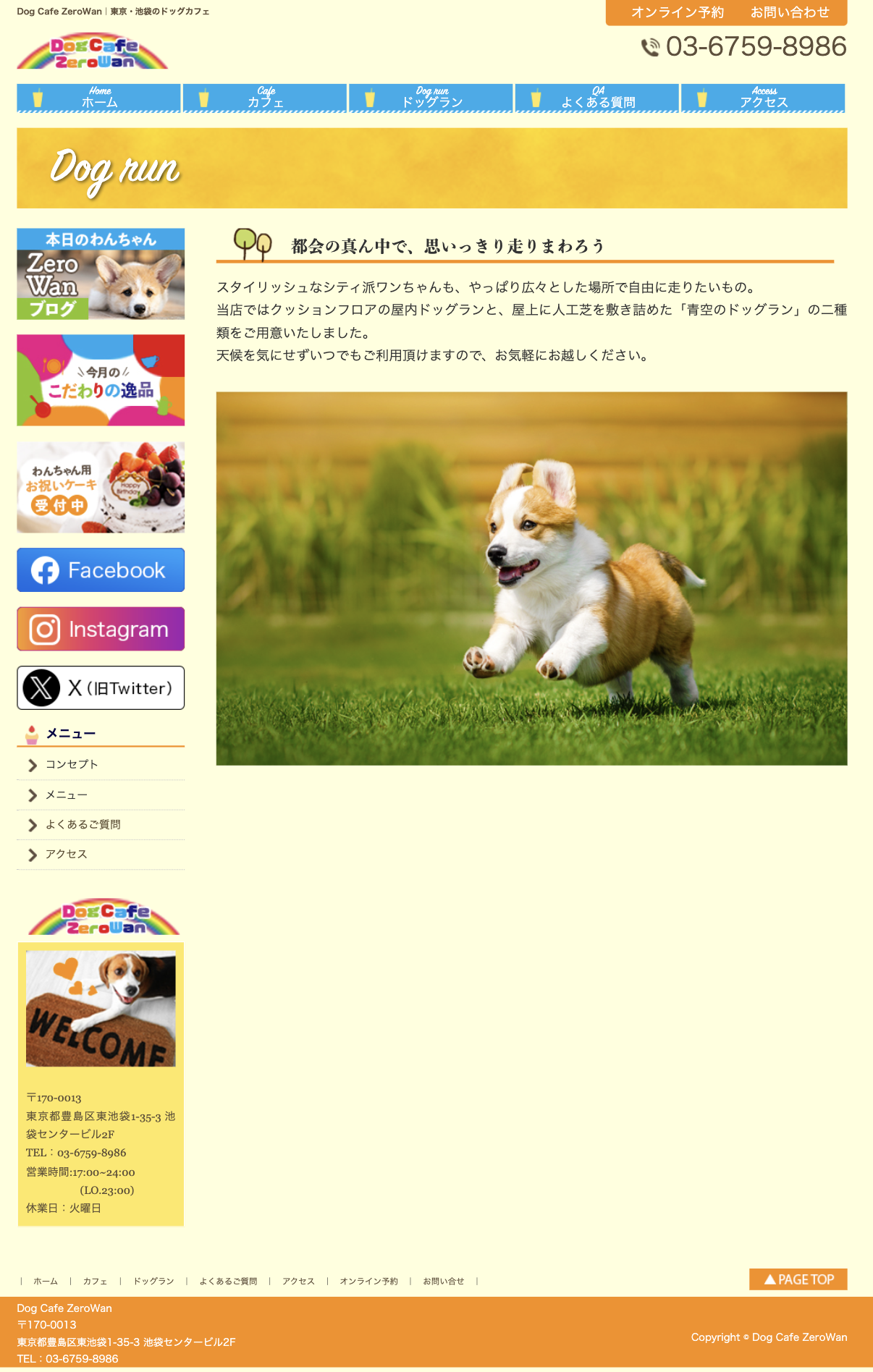The image size is (873, 1372).
Task: Go to the ホーム nav tab
Action: tap(99, 98)
